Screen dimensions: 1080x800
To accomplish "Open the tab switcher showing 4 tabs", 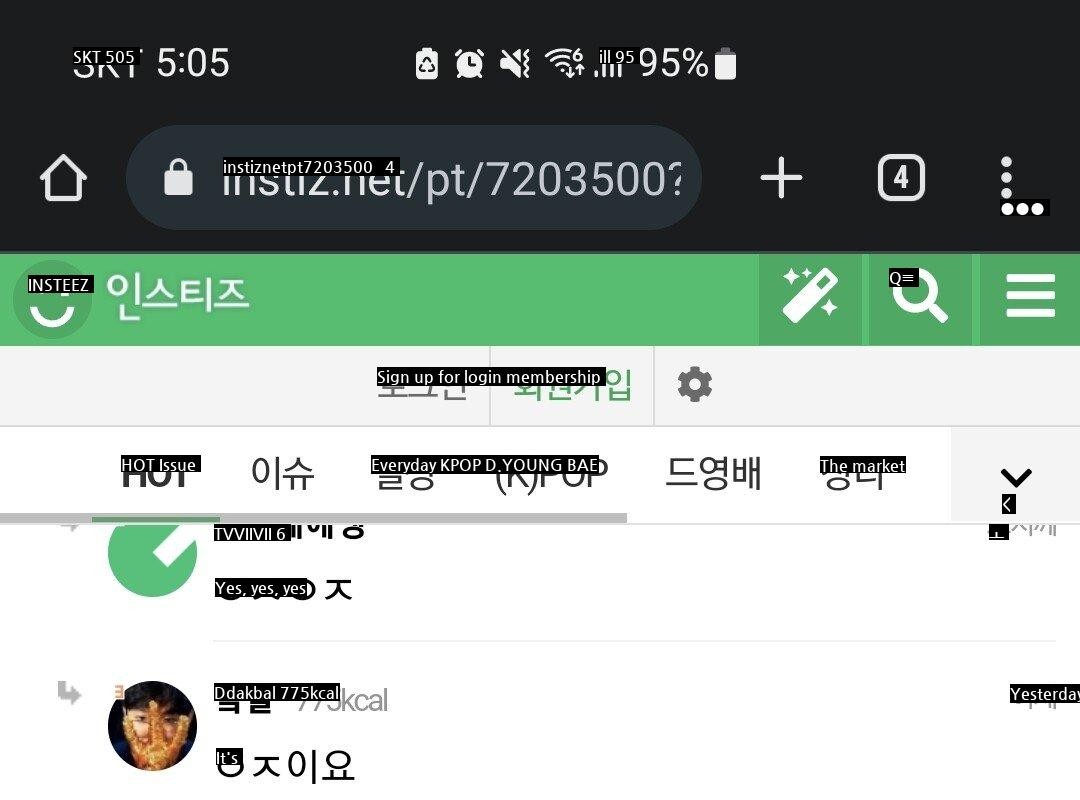I will [x=900, y=179].
